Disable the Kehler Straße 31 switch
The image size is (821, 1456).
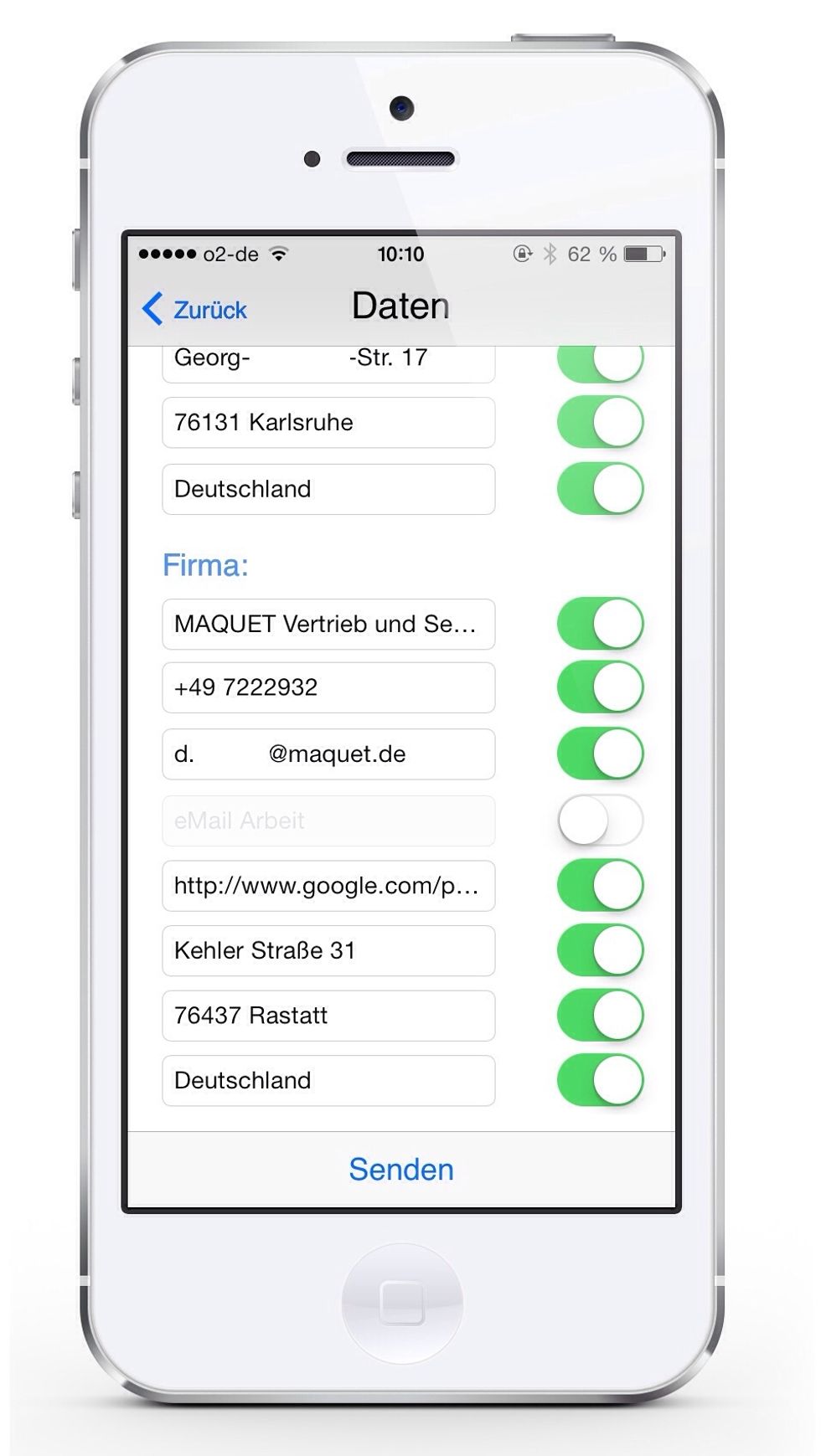click(600, 950)
